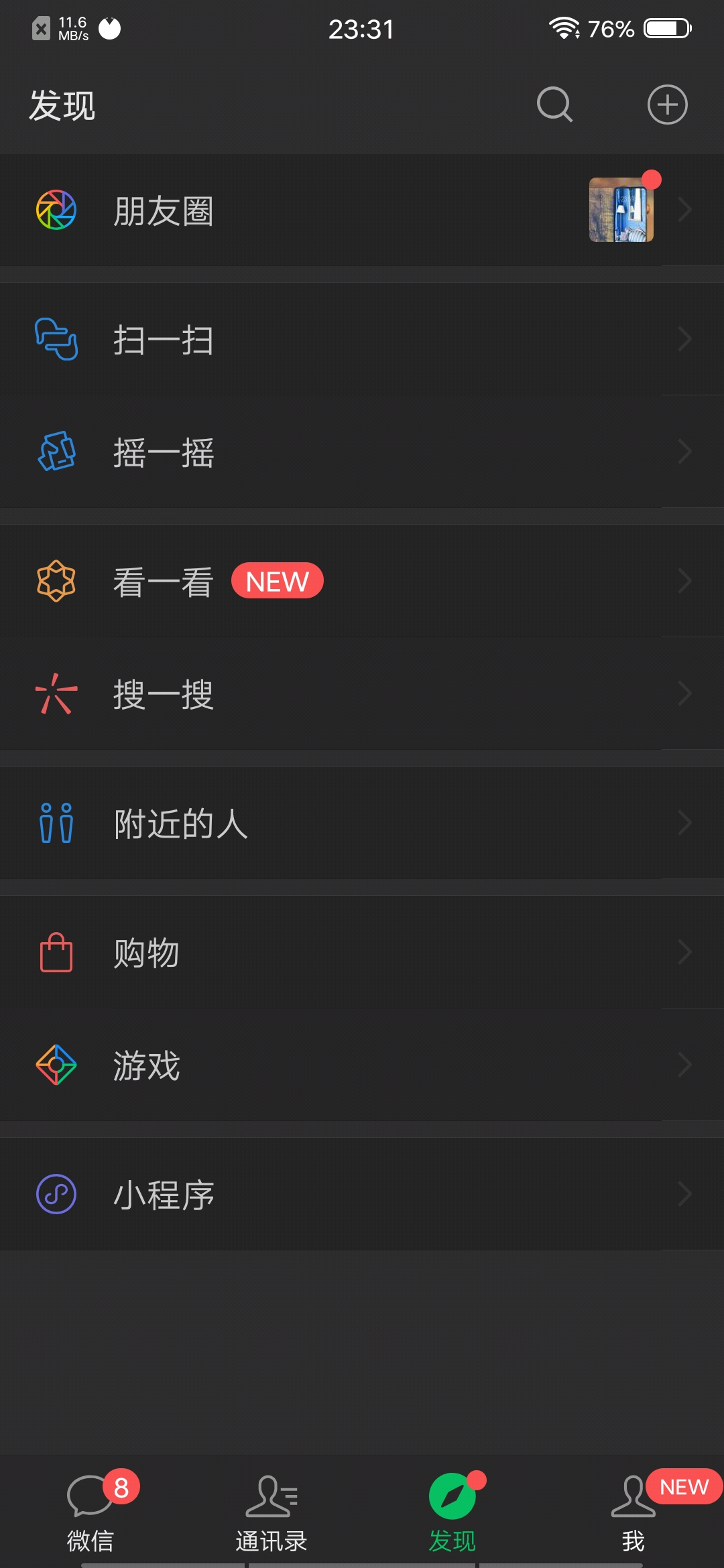
Task: Open 购物 shopping bag icon
Action: point(56,951)
